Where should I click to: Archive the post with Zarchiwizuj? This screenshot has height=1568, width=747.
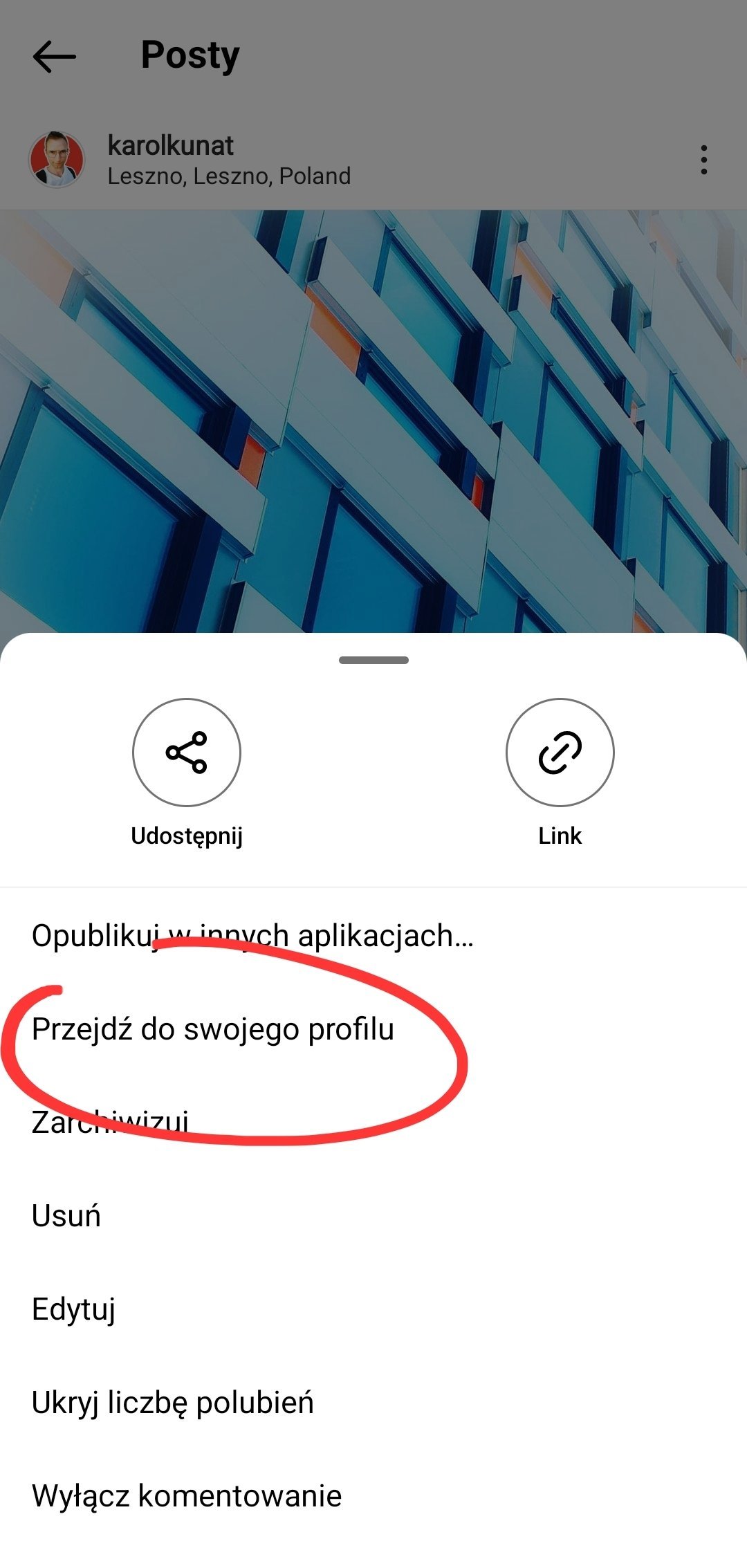(373, 1122)
